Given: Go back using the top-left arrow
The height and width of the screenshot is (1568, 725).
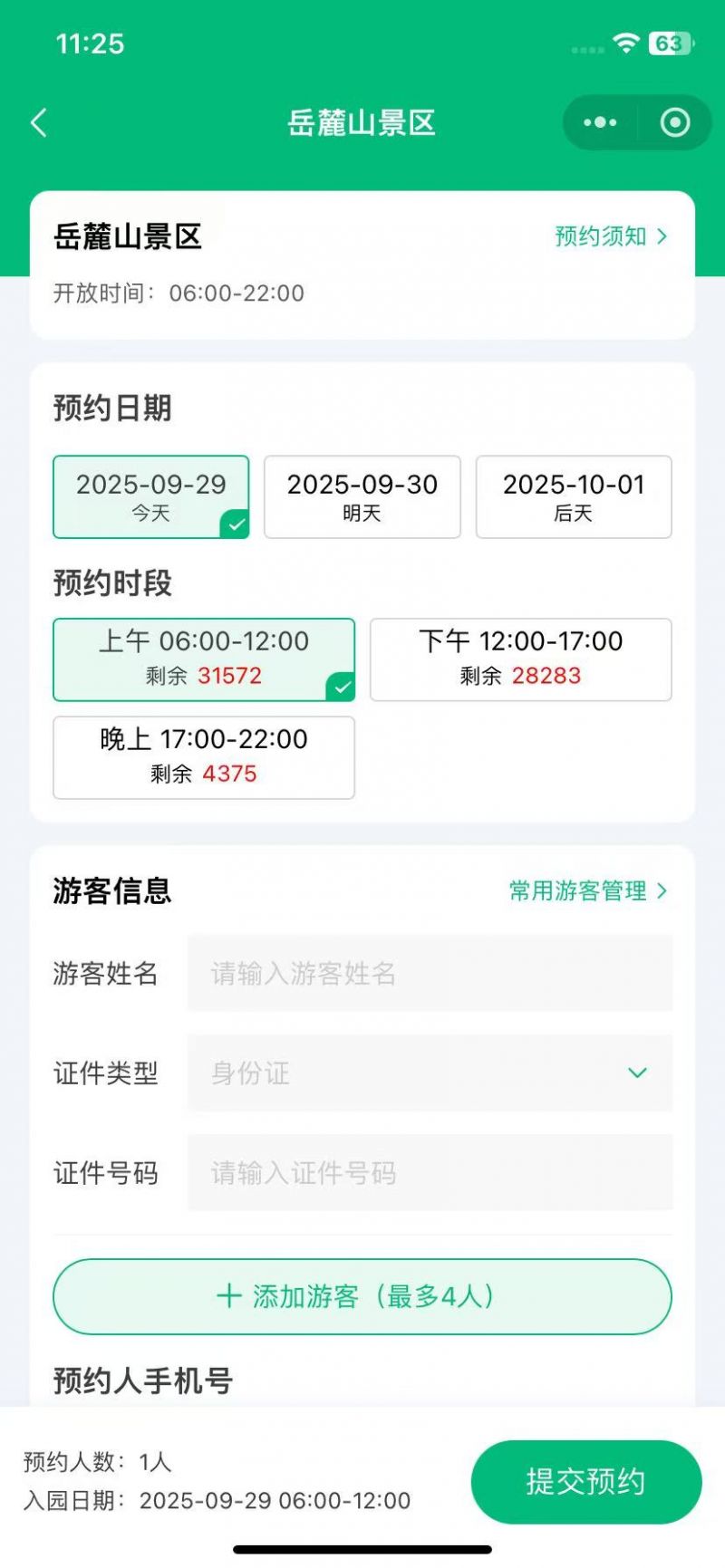Looking at the screenshot, I should click(39, 123).
